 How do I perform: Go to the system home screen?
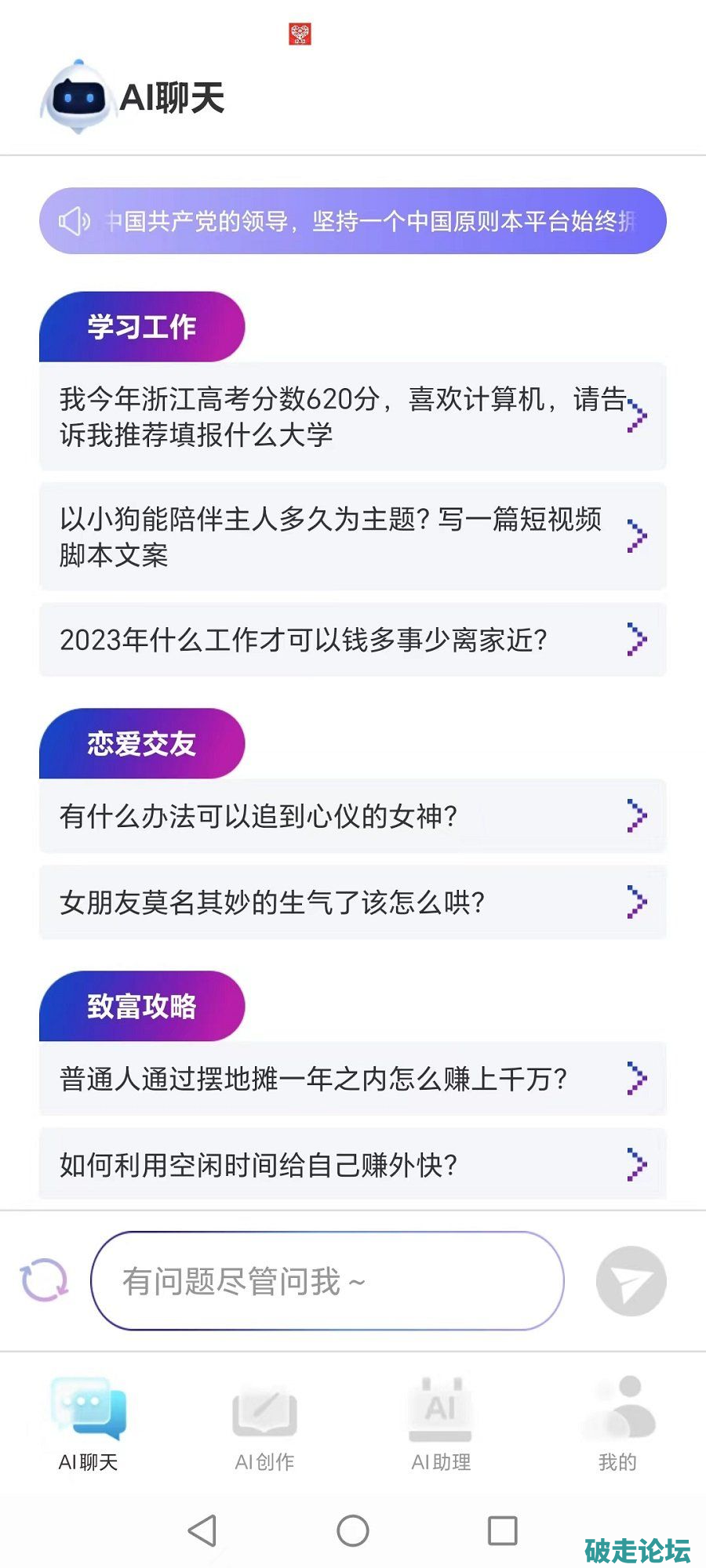point(353,1530)
